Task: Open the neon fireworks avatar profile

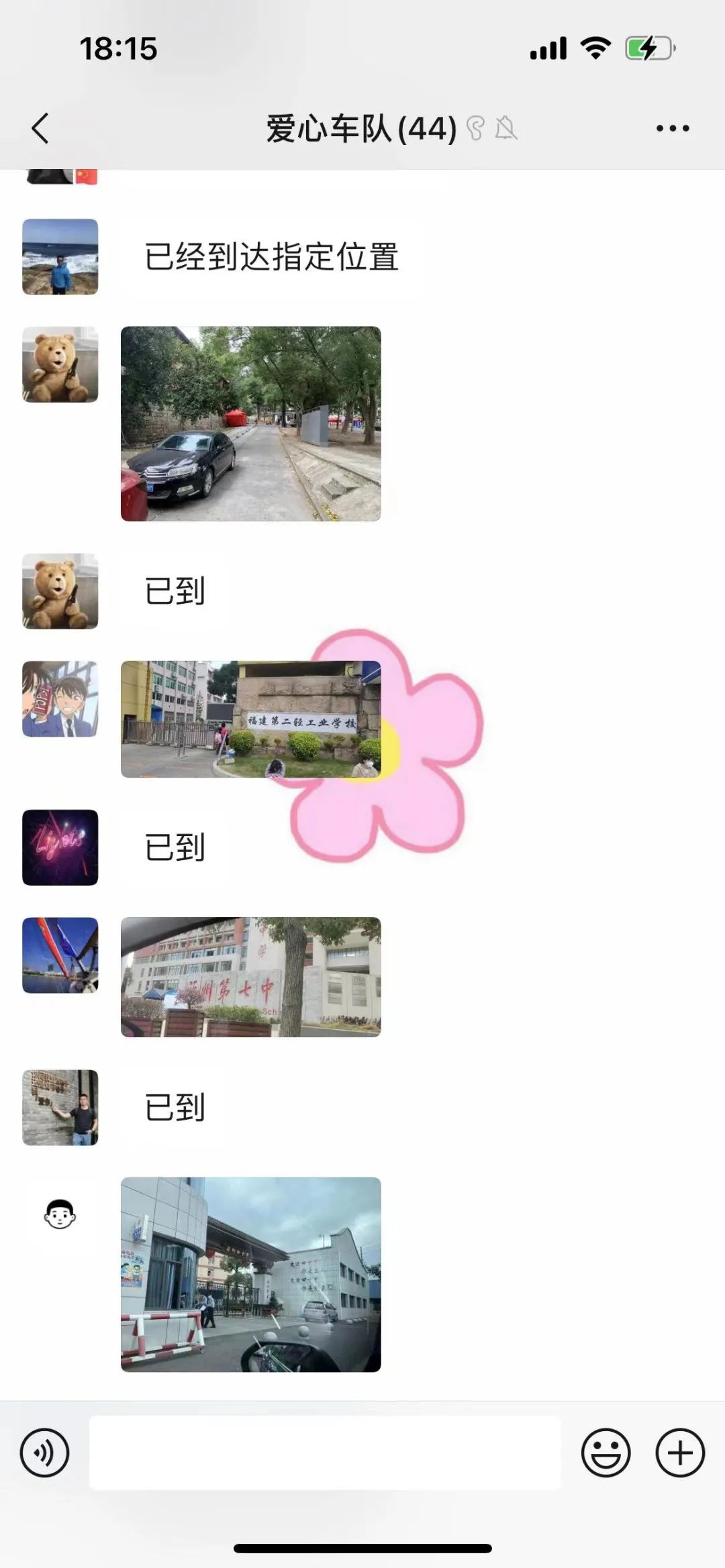Action: 60,847
